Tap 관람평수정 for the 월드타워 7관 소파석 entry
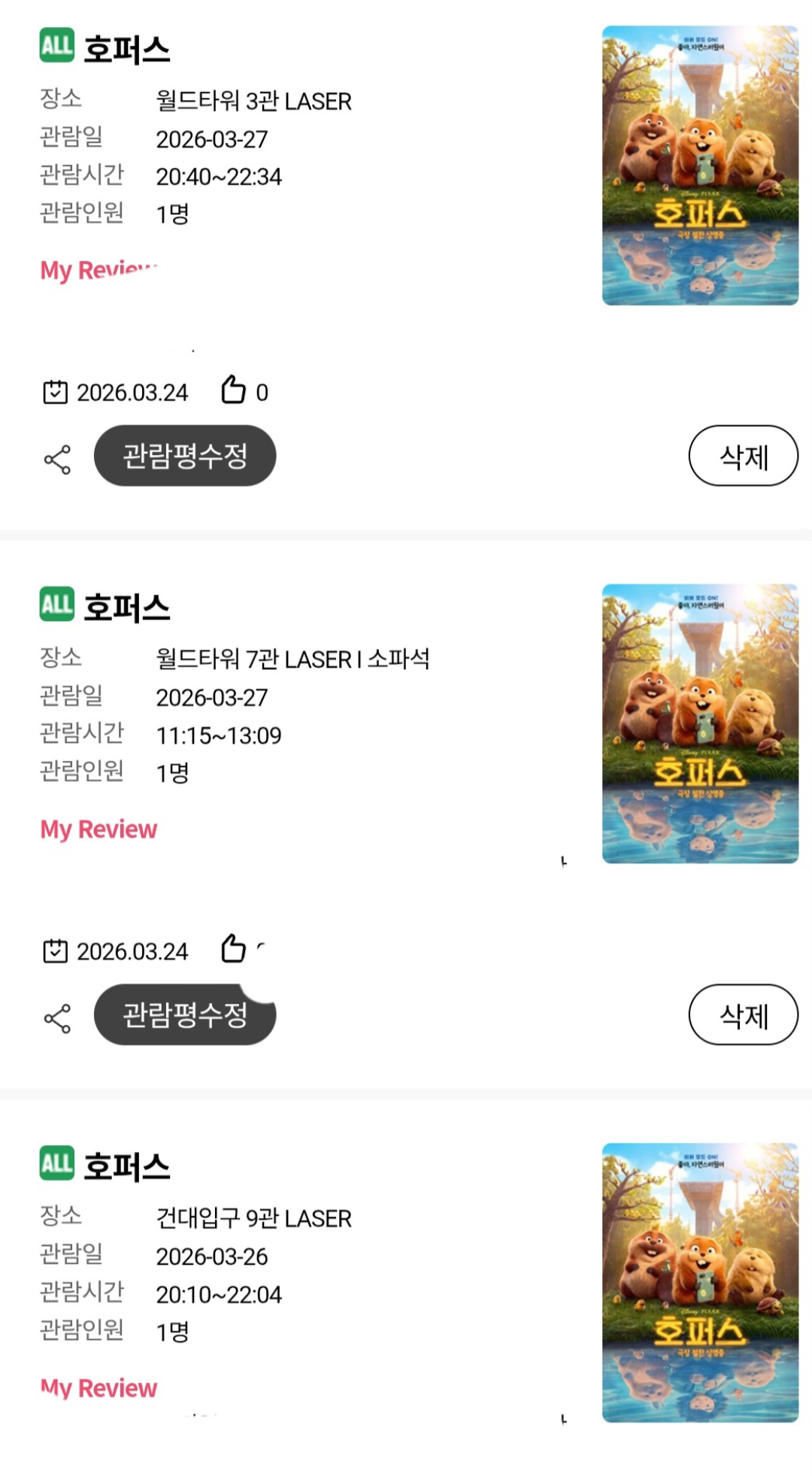The height and width of the screenshot is (1476, 812). [x=184, y=1015]
